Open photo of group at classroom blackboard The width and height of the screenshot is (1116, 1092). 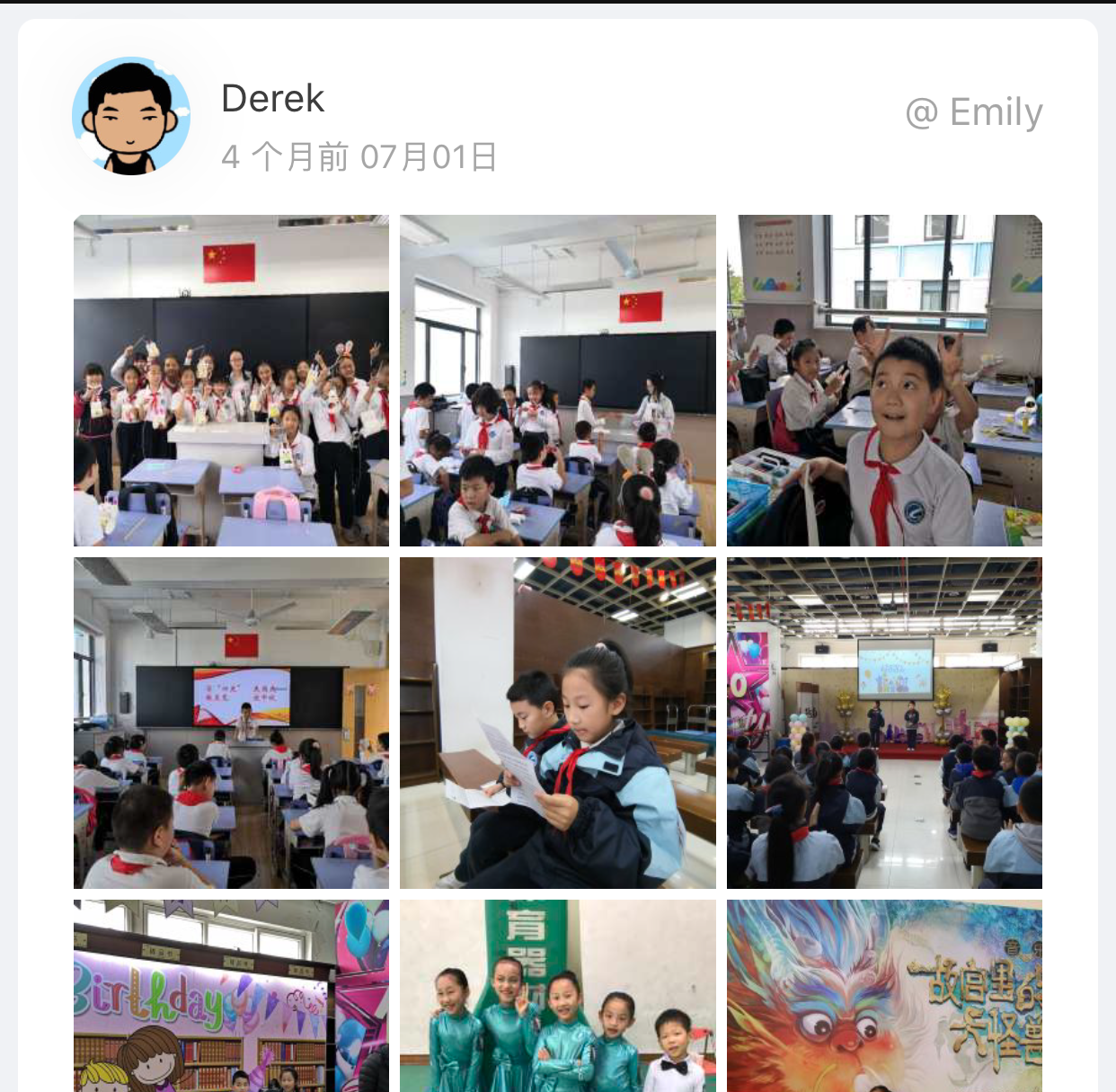coord(231,380)
